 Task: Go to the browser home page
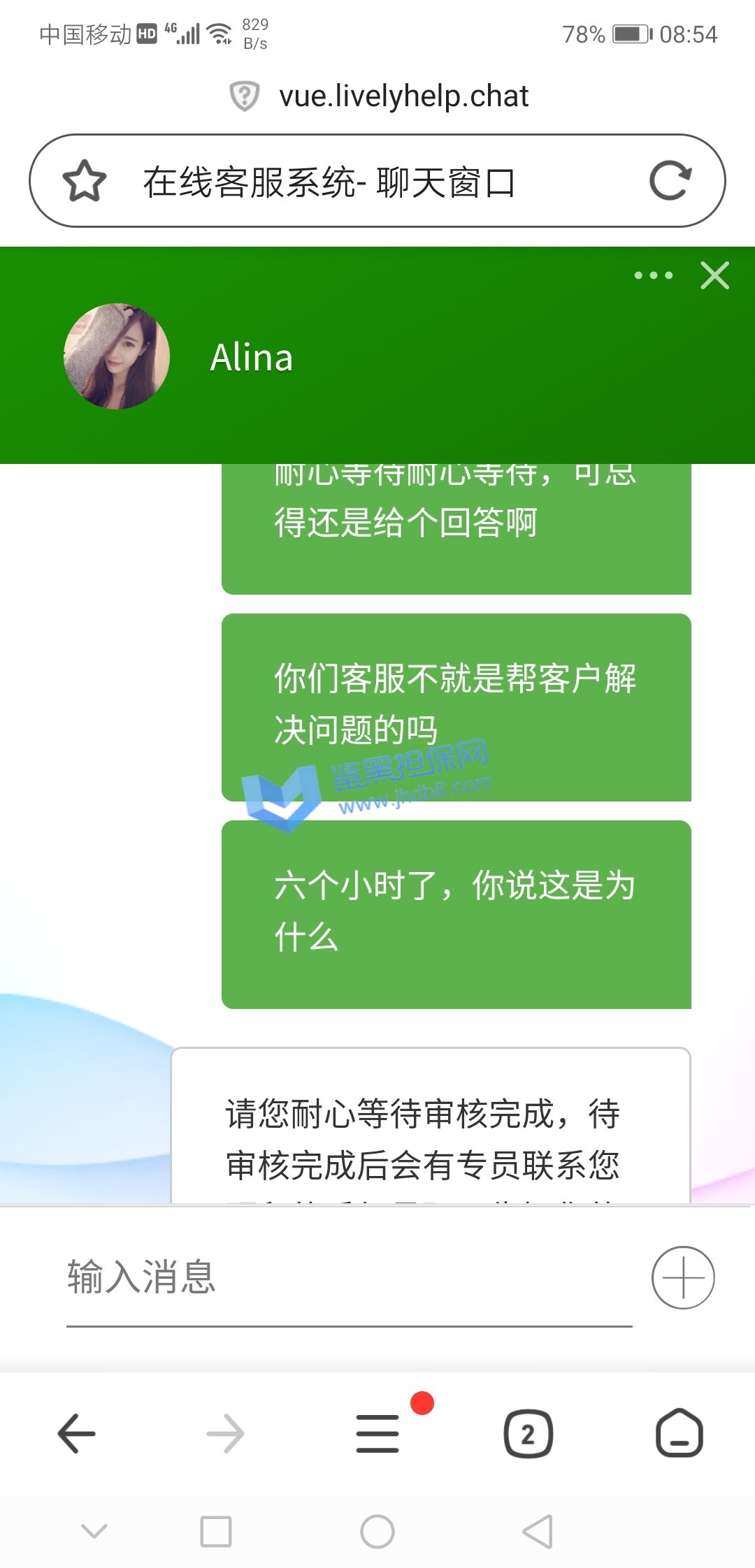[x=679, y=1434]
